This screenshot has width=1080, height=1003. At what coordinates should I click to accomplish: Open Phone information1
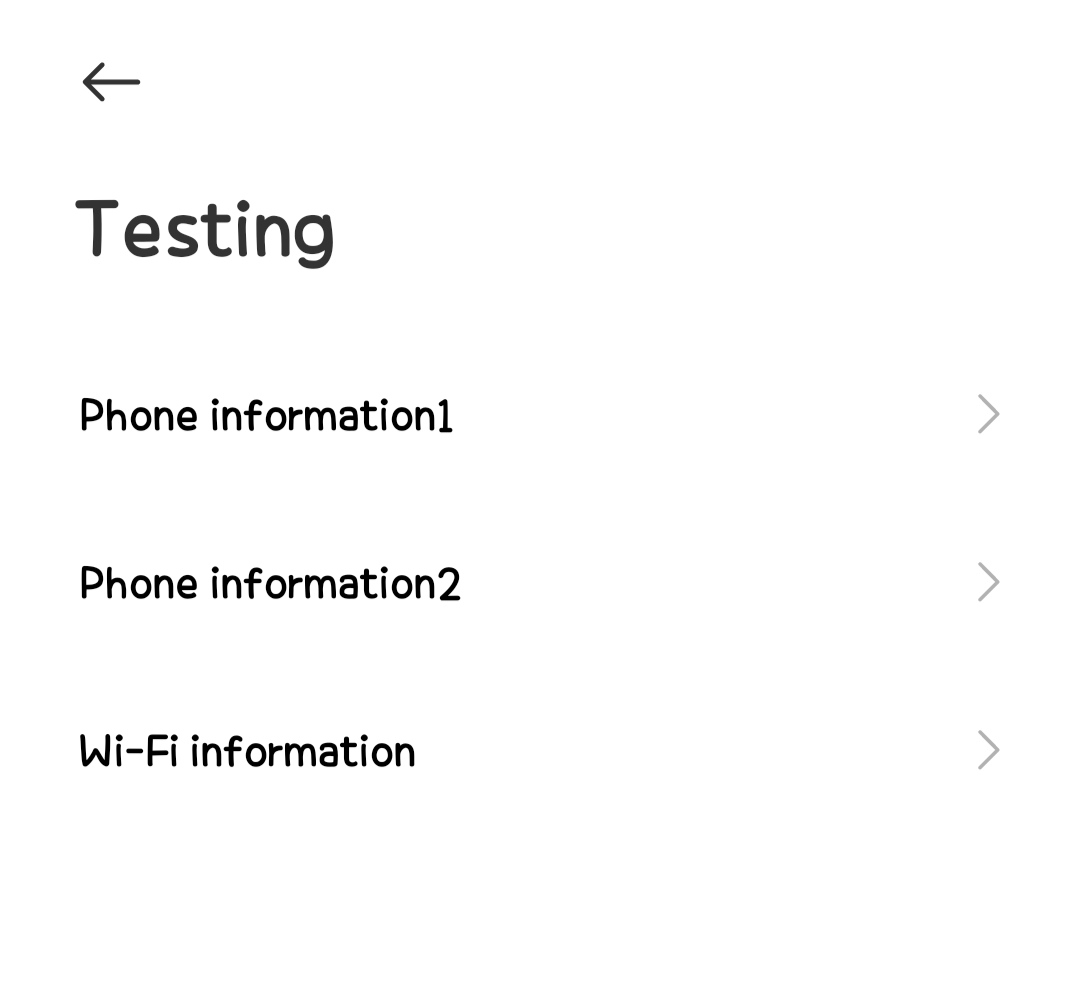coord(540,415)
